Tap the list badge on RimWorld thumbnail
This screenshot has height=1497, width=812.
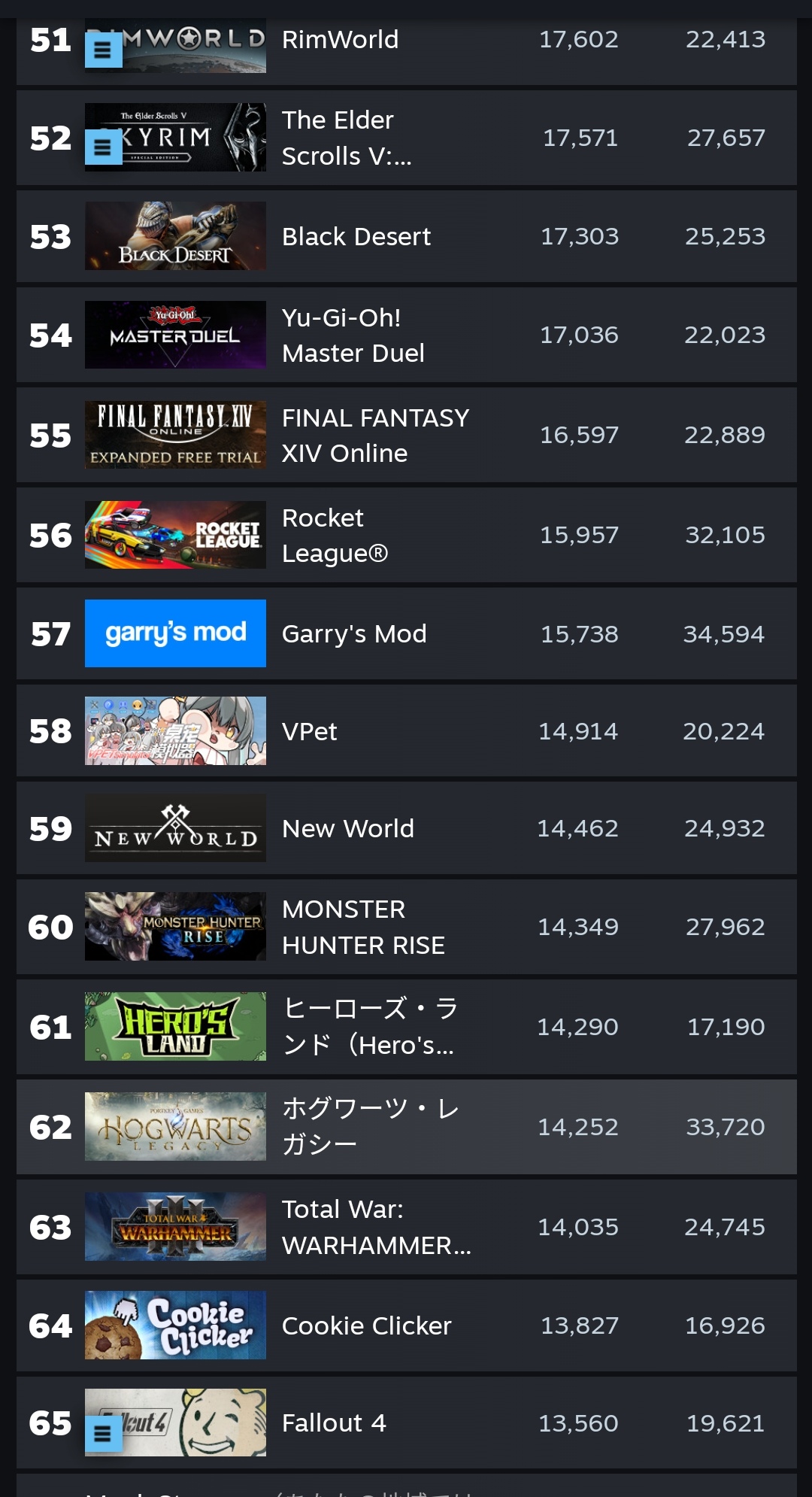(x=104, y=50)
